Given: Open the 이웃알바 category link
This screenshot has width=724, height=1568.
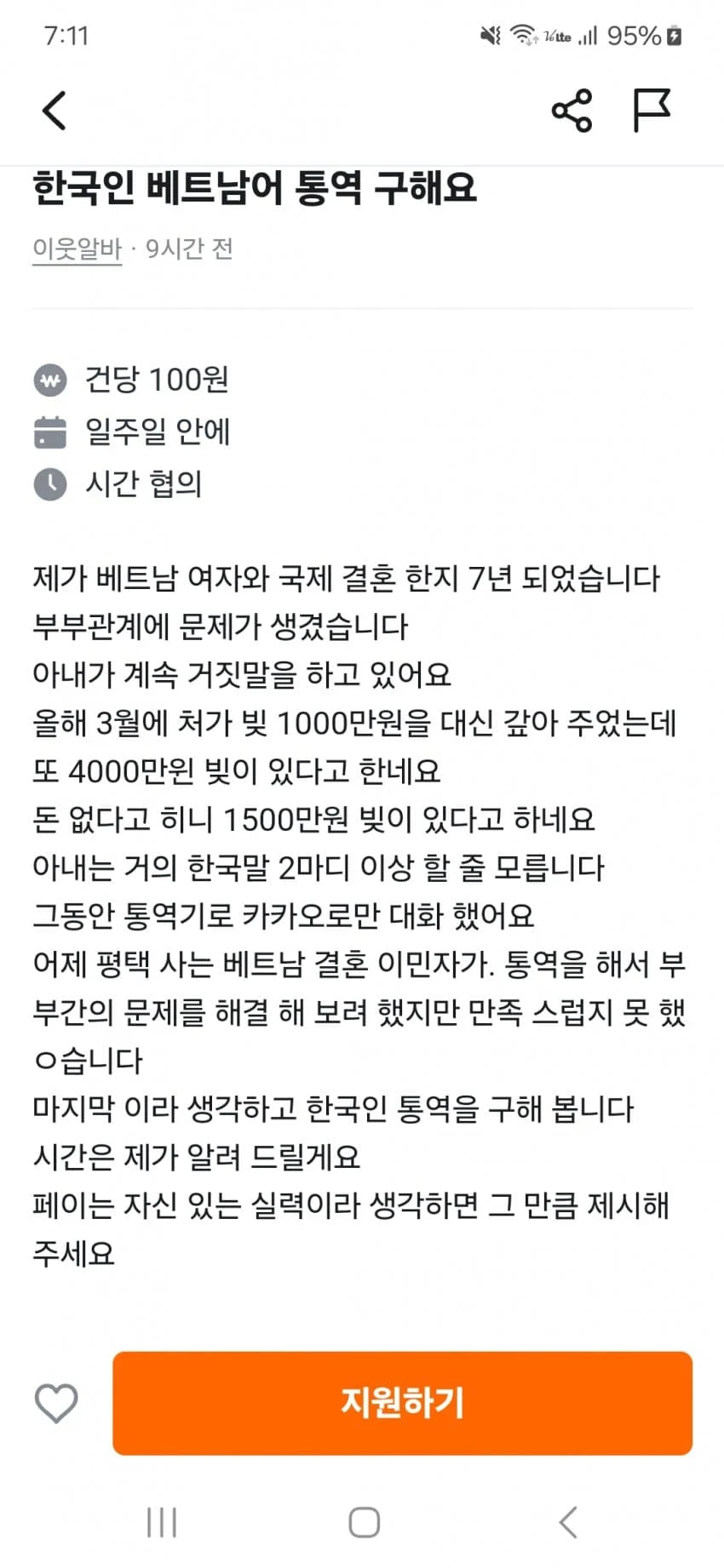Looking at the screenshot, I should coord(78,249).
